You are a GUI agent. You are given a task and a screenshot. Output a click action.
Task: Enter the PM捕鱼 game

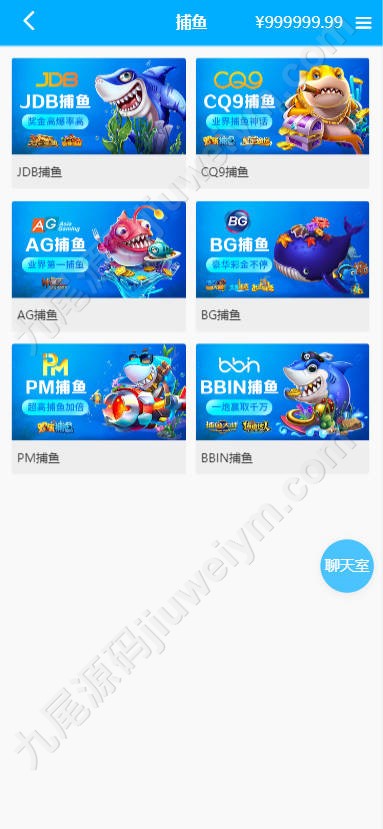[x=99, y=409]
